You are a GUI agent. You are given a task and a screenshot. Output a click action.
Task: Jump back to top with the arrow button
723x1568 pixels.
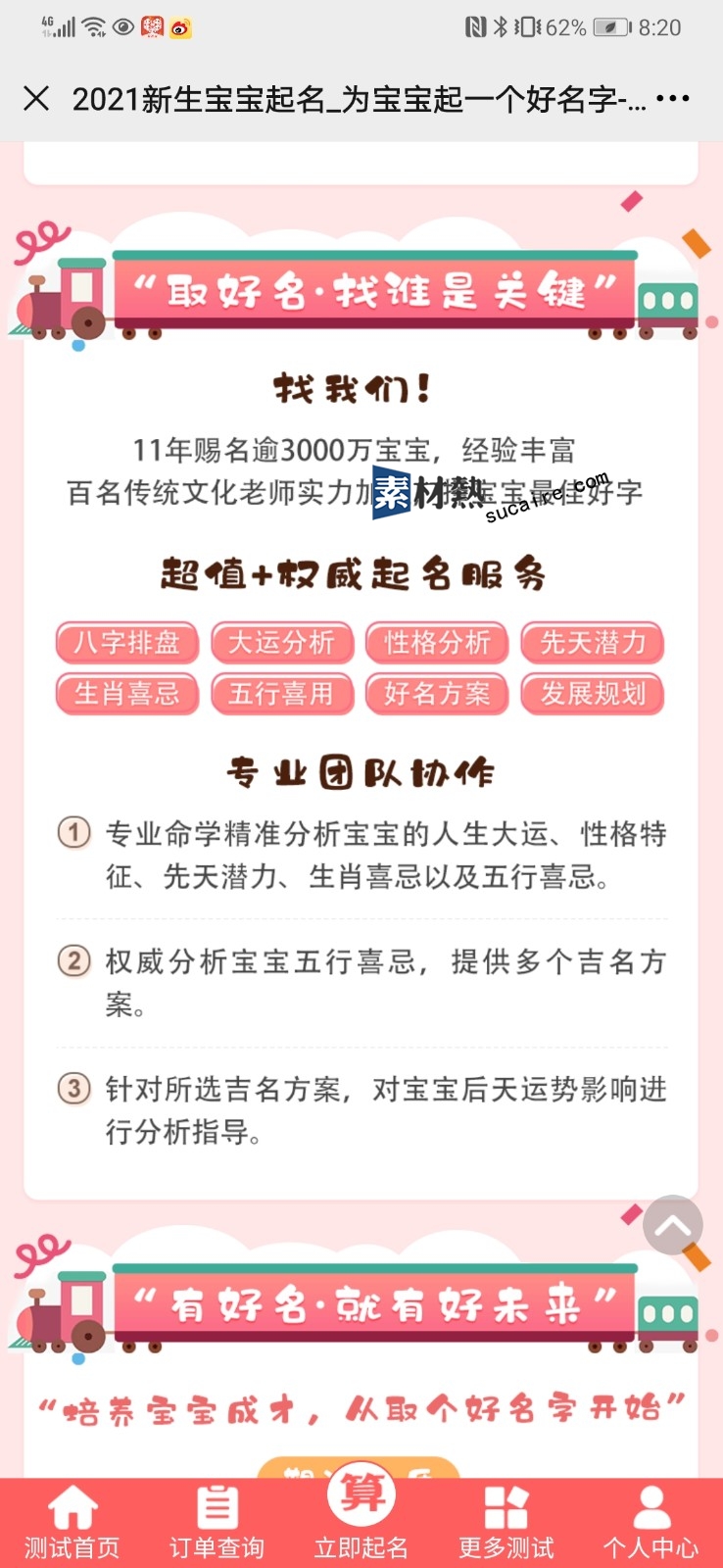[673, 1225]
